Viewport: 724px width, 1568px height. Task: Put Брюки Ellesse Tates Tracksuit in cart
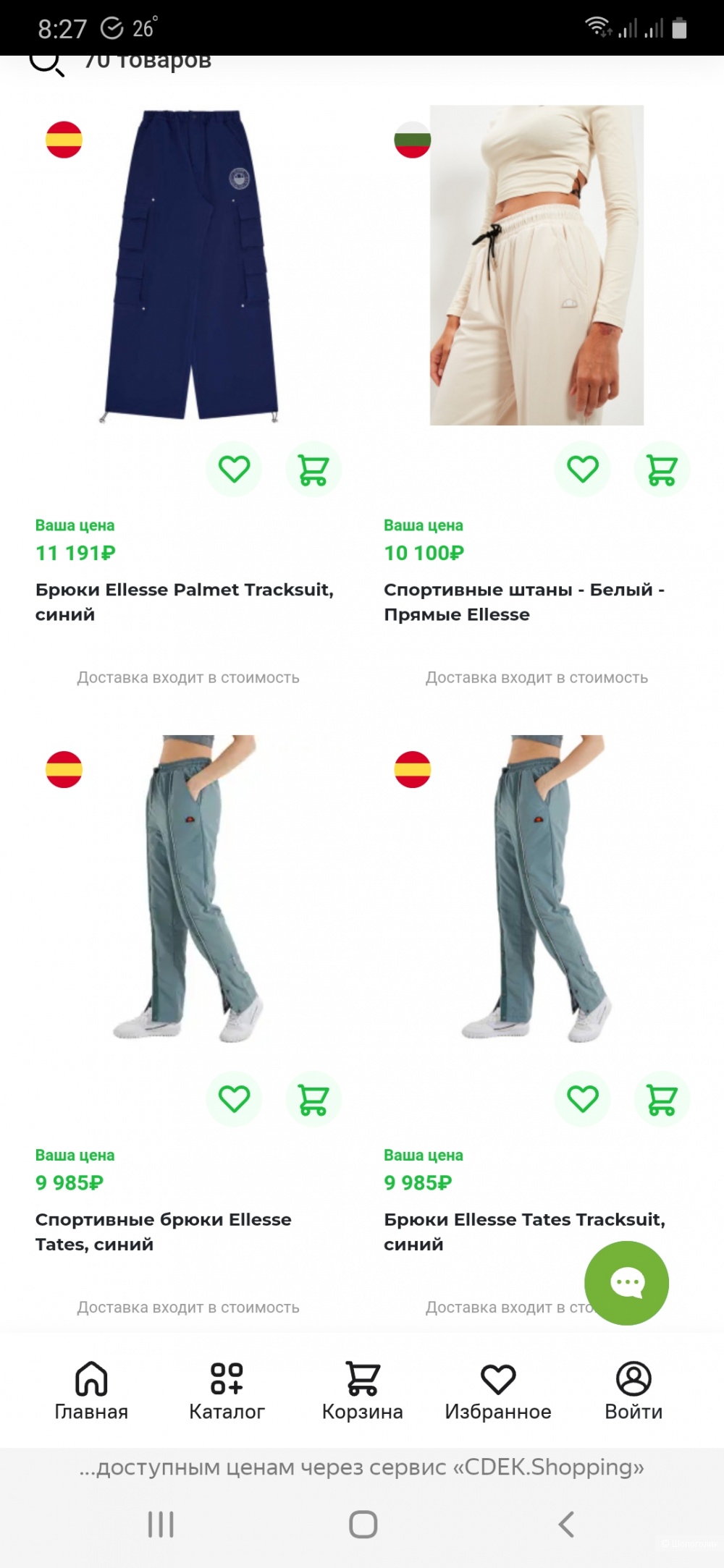tap(662, 1099)
